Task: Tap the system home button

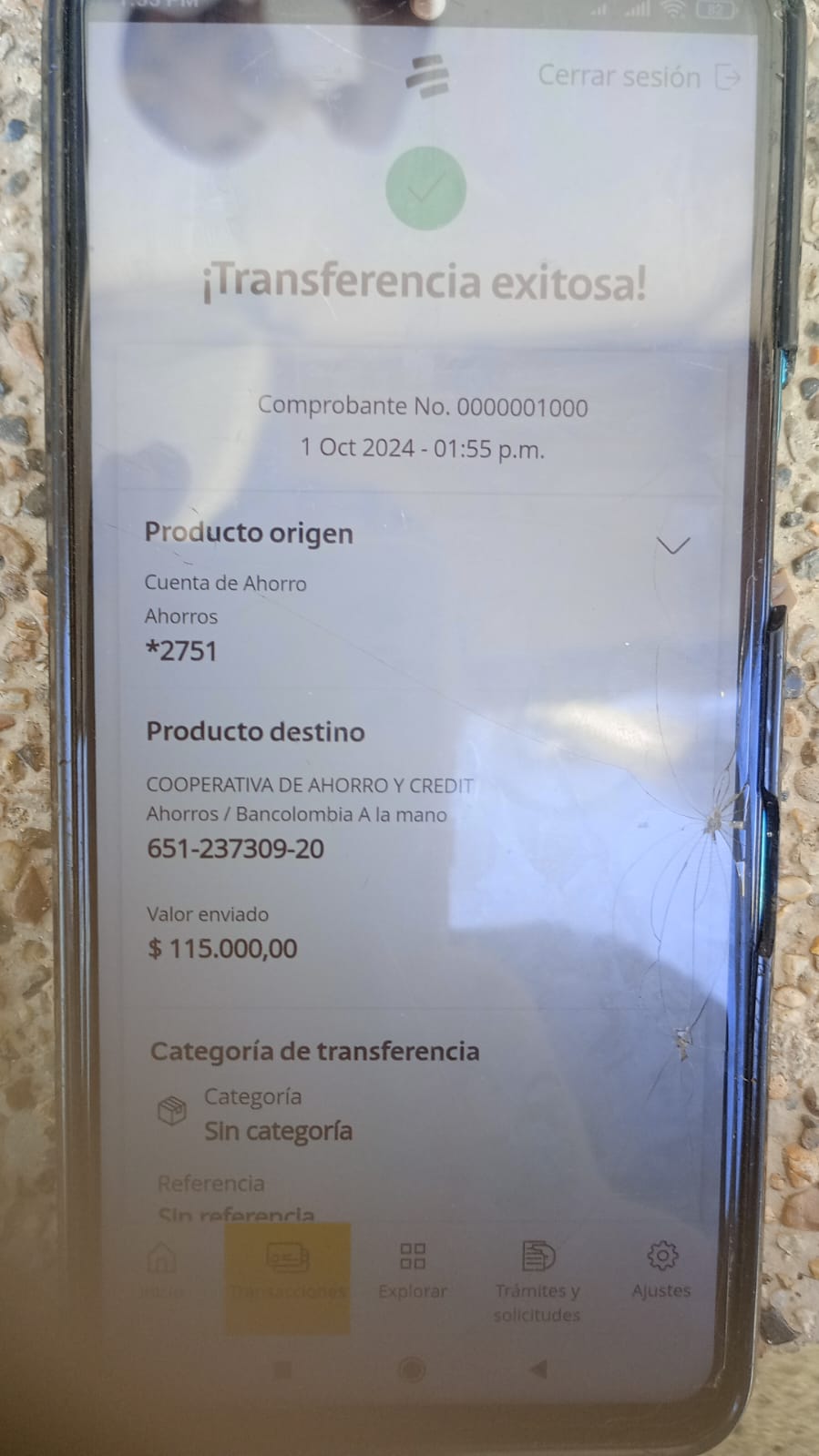Action: click(412, 1369)
